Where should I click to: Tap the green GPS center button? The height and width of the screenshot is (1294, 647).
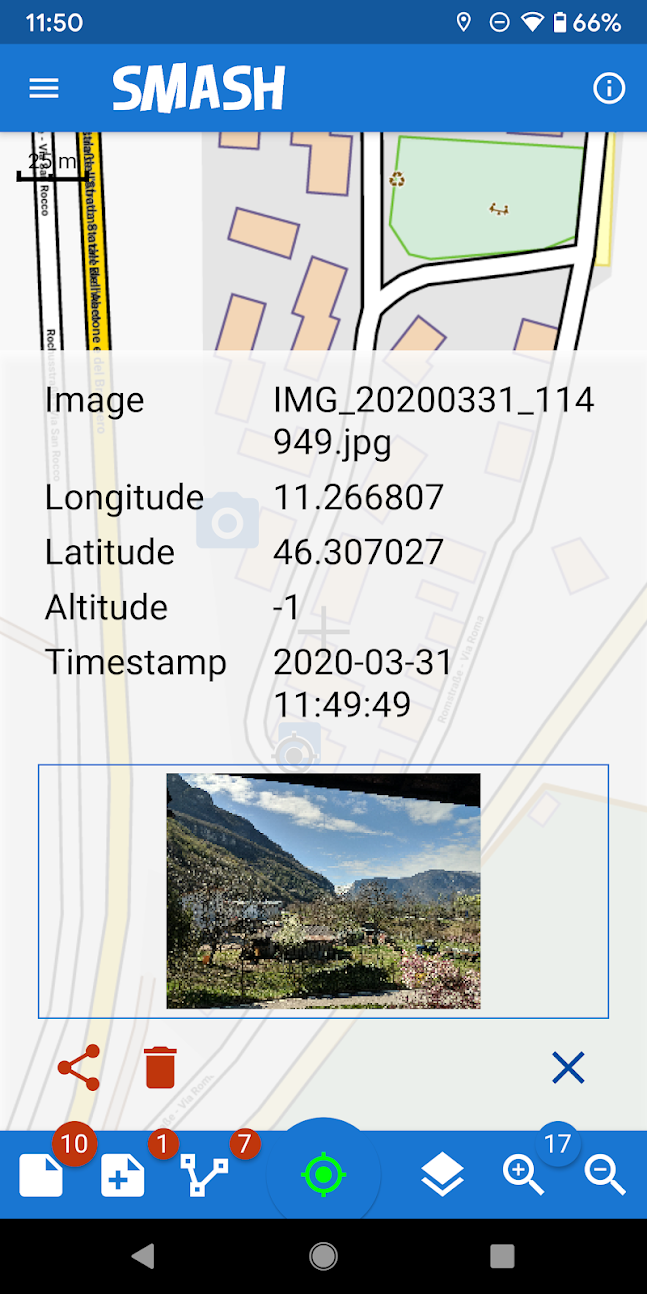(x=323, y=1175)
